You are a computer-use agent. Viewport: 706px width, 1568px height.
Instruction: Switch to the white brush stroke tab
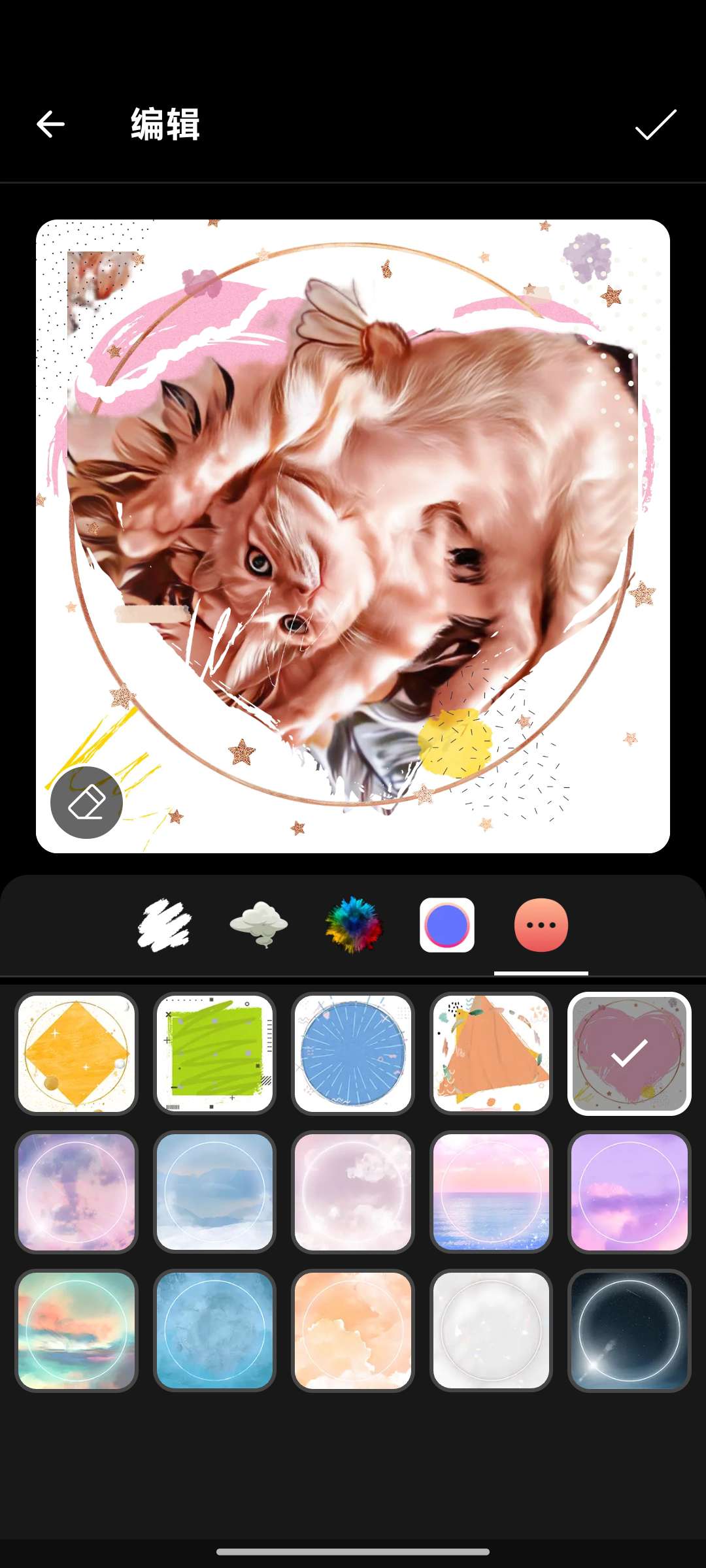click(x=164, y=925)
